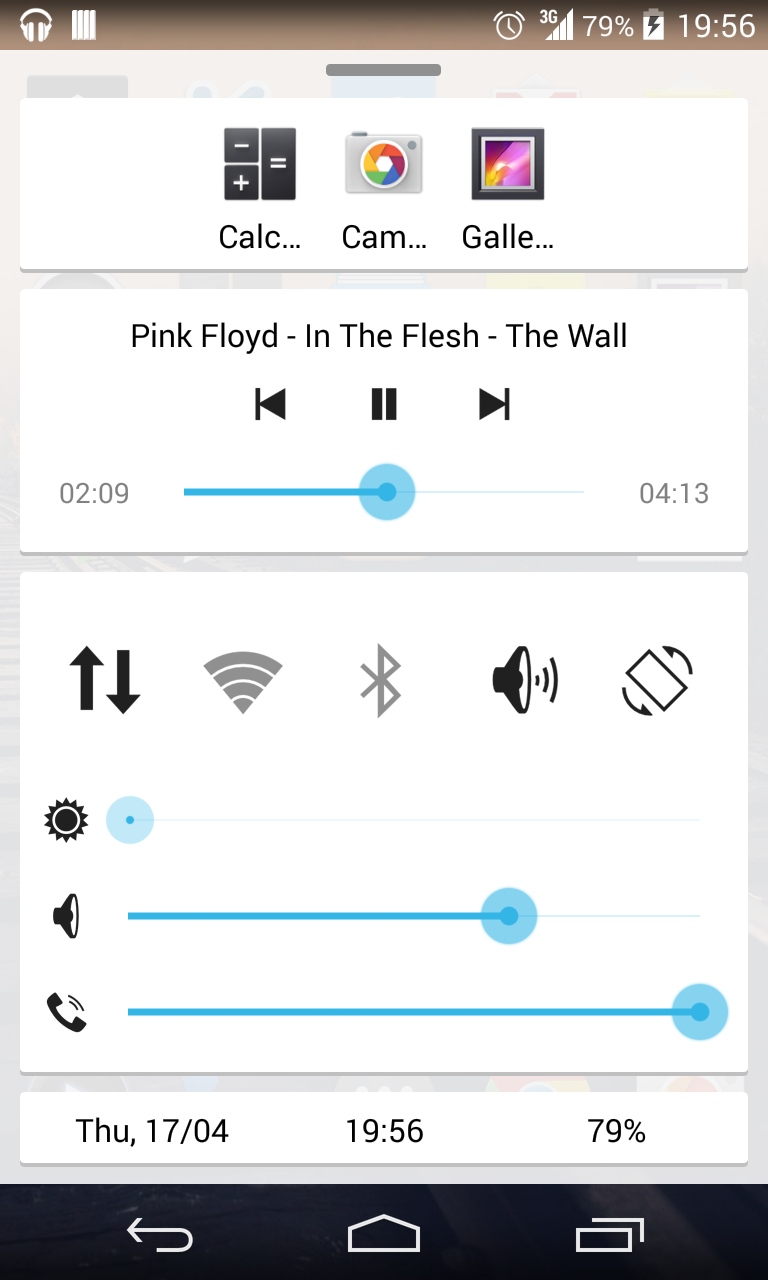Image resolution: width=768 pixels, height=1280 pixels.
Task: Adjust the media volume slider
Action: pyautogui.click(x=412, y=916)
